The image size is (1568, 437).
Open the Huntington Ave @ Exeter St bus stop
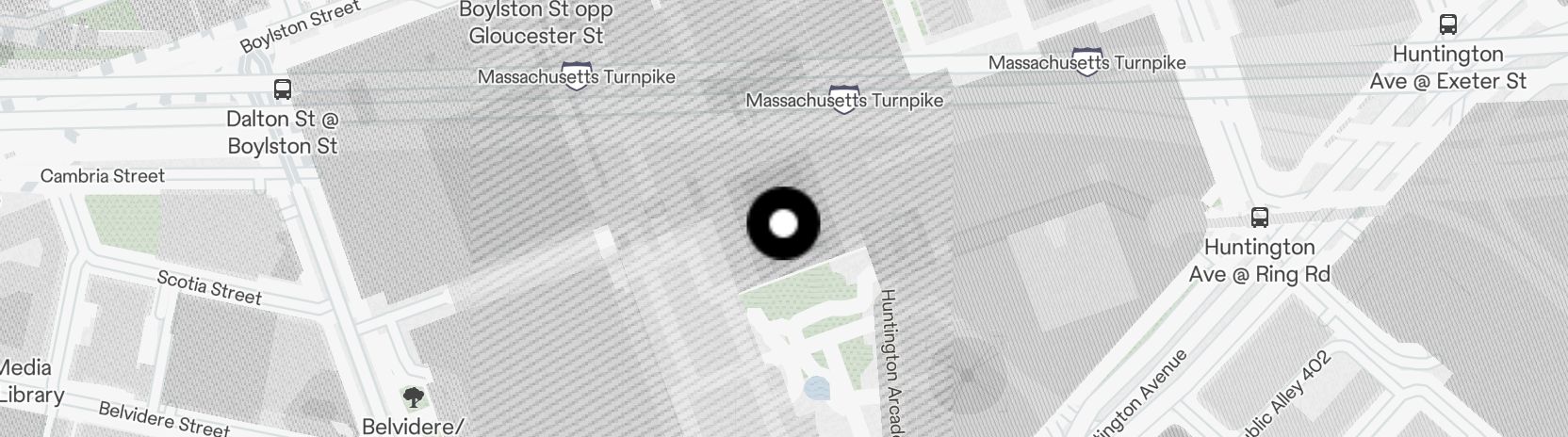coord(1447,24)
